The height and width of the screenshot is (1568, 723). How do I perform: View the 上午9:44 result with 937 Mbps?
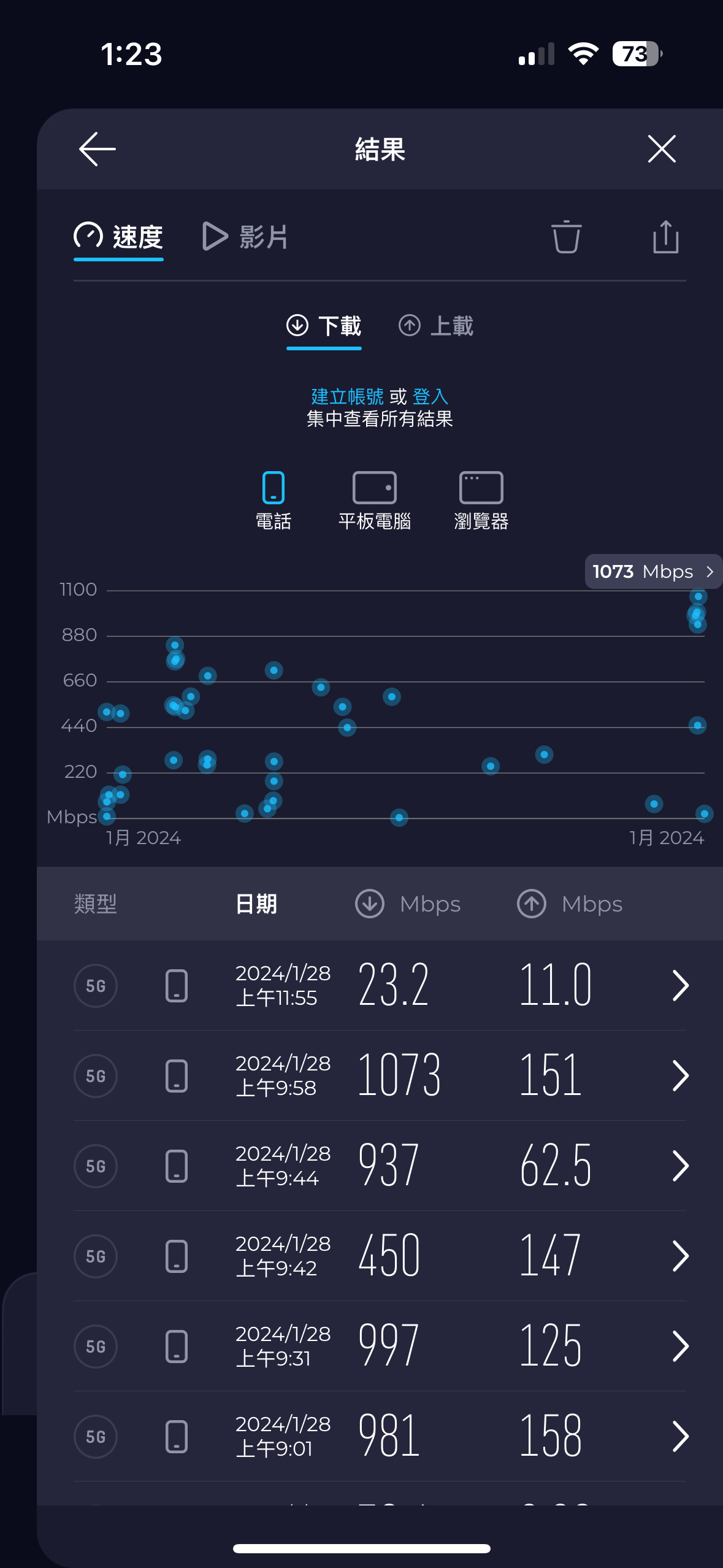point(379,1166)
